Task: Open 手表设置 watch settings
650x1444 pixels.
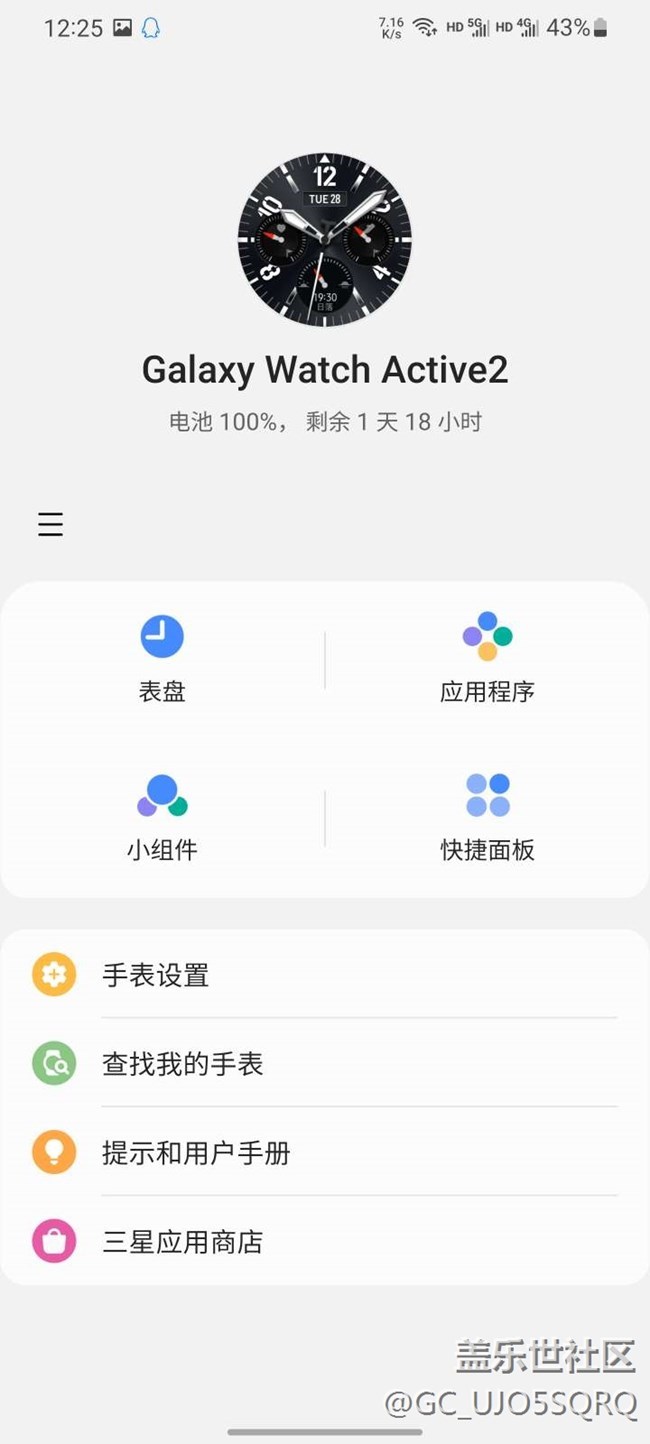Action: (325, 974)
